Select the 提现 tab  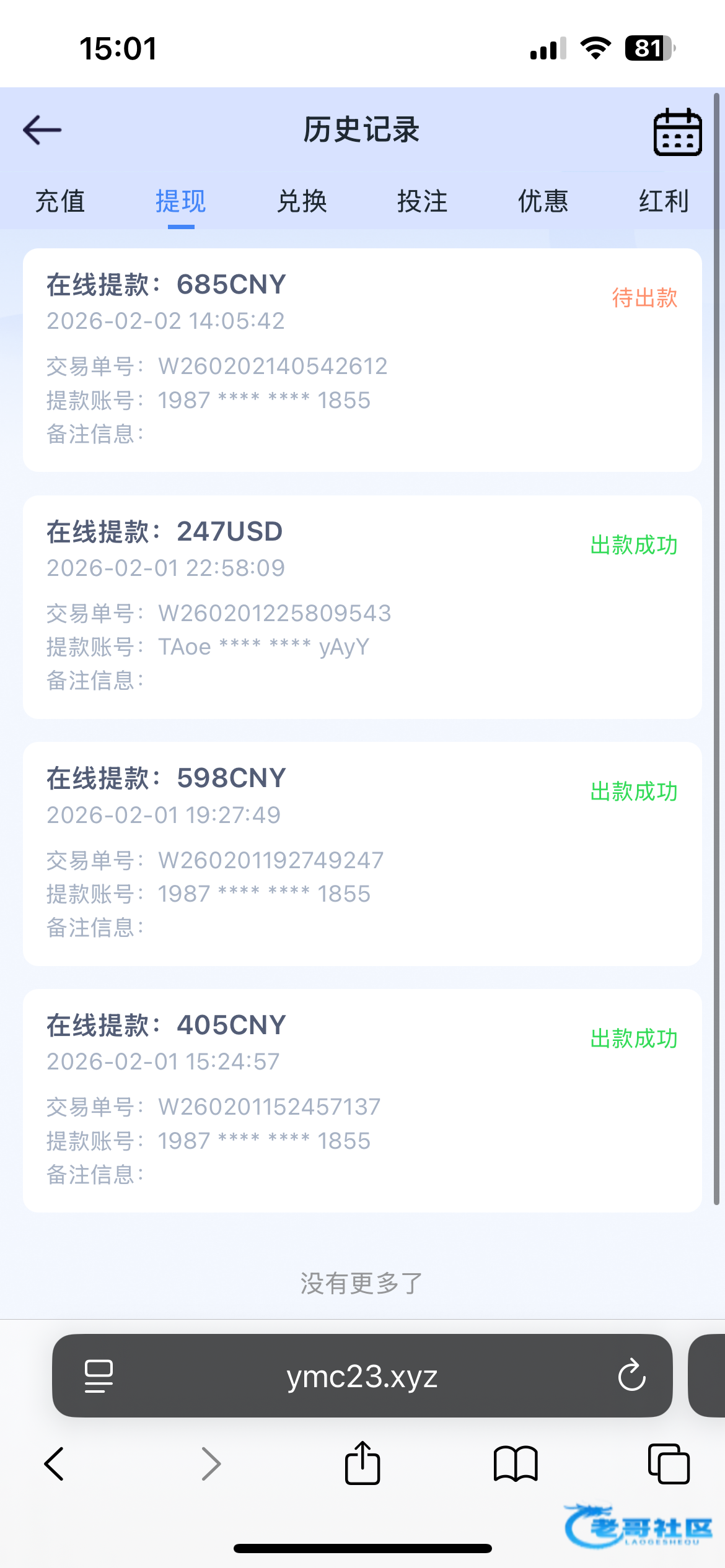tap(180, 202)
